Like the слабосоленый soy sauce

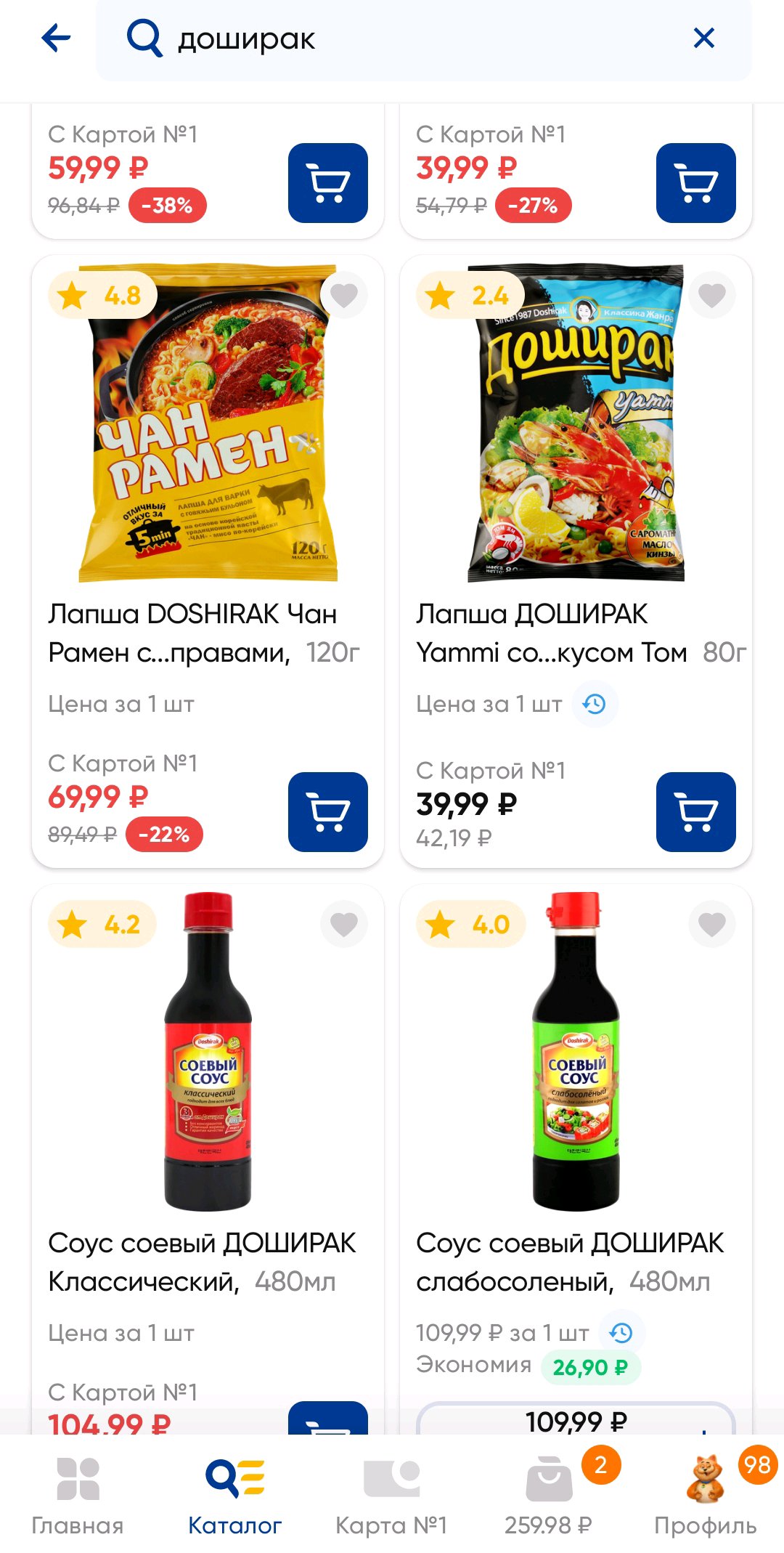tap(711, 924)
